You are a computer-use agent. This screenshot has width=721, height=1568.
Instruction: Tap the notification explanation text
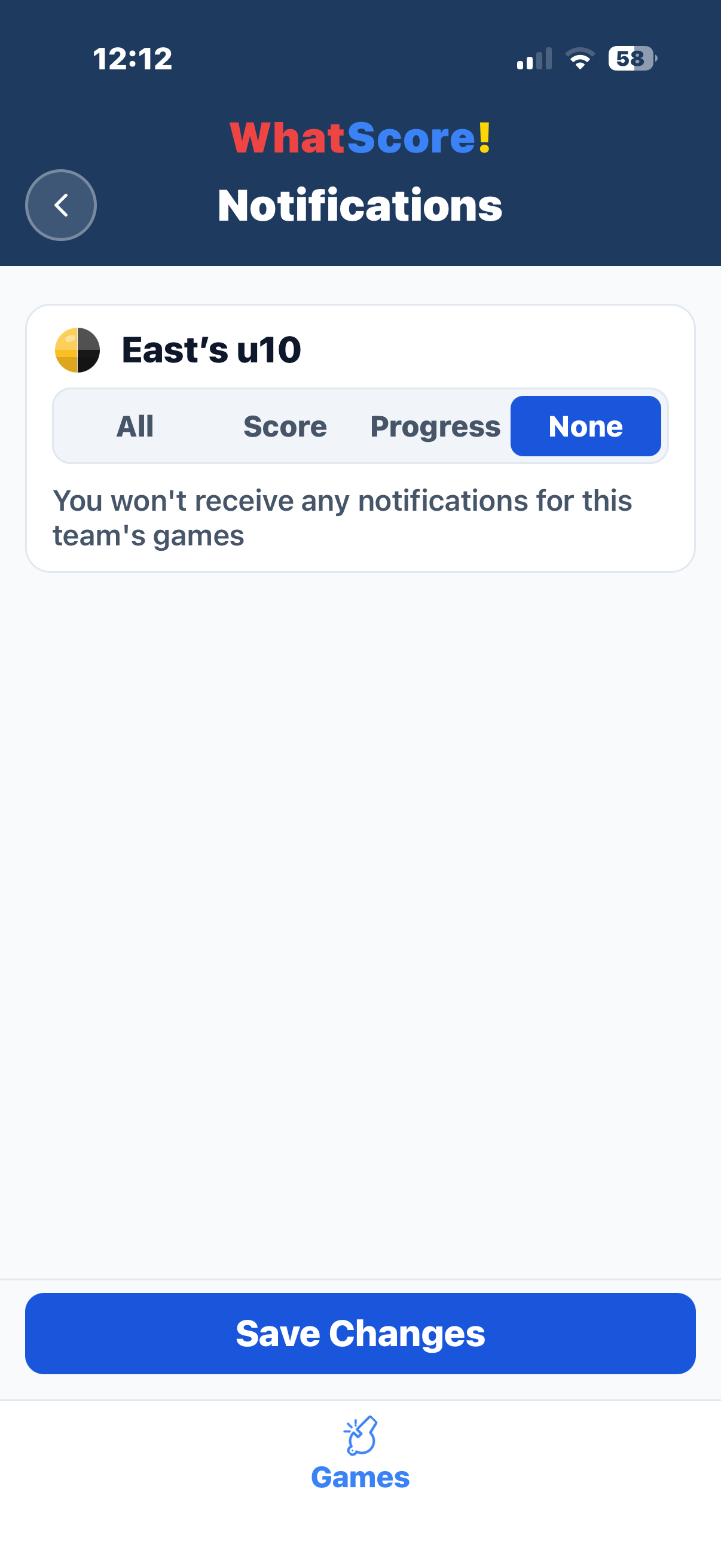point(343,517)
